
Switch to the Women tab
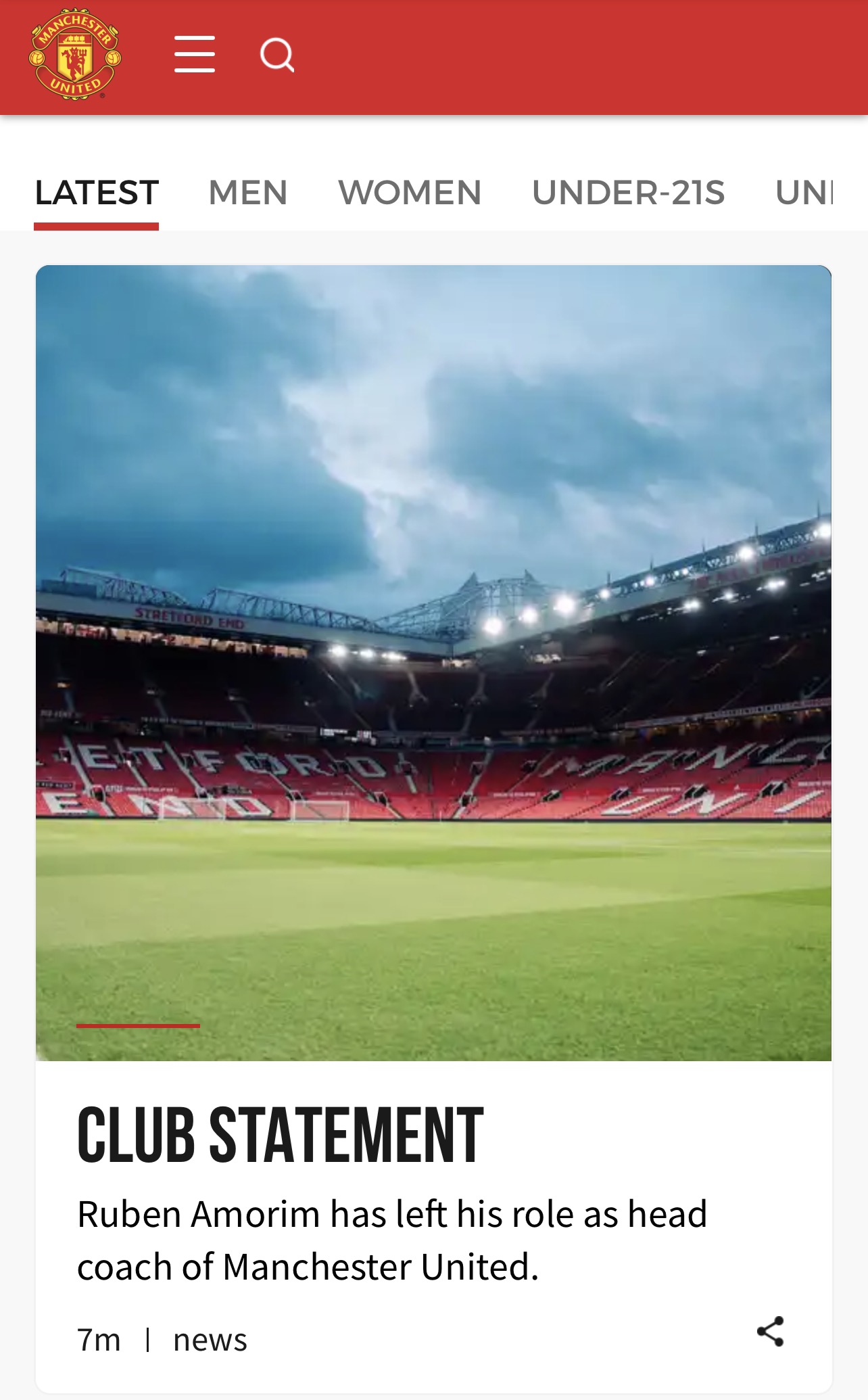click(410, 193)
